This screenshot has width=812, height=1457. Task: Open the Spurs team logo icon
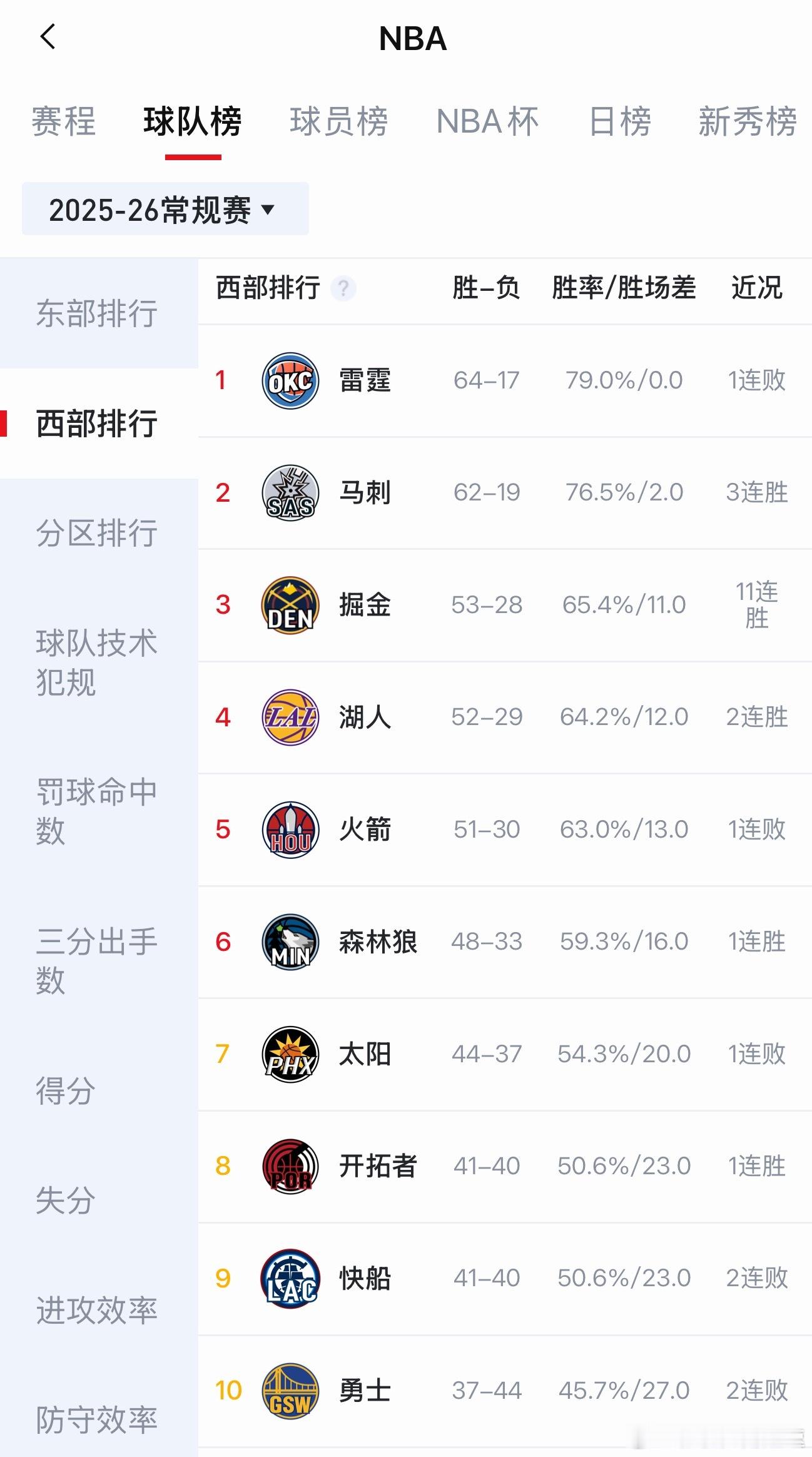click(x=291, y=492)
